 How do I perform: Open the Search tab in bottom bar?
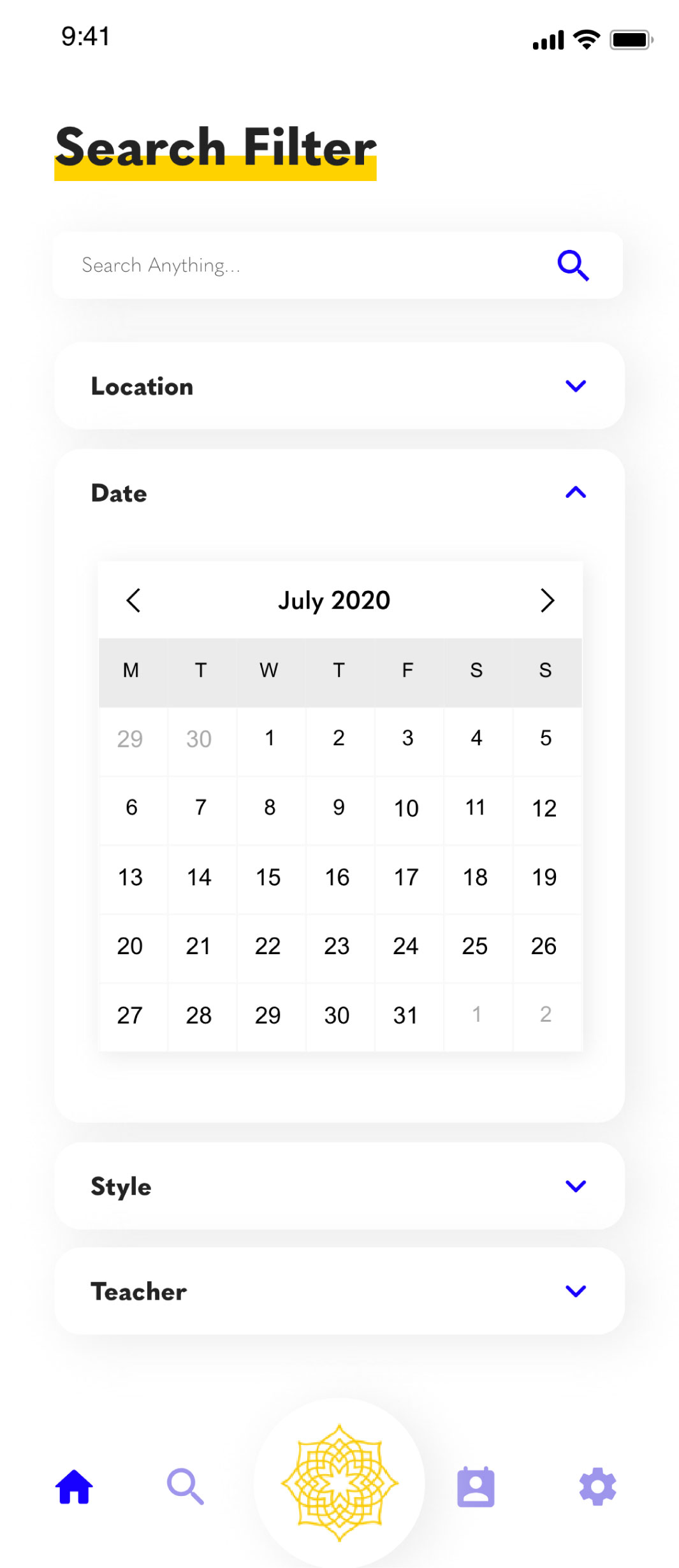coord(185,1487)
